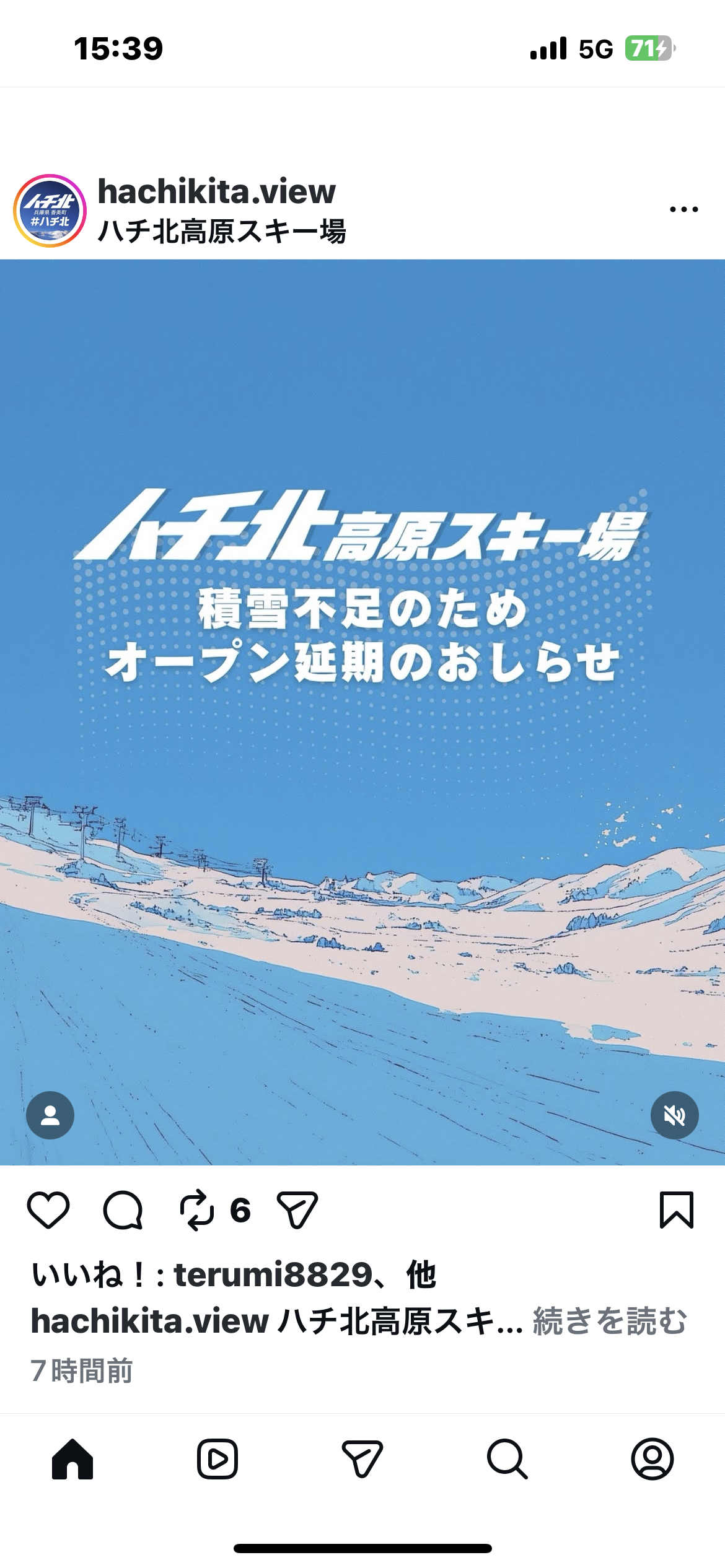Open the post's three-dot overflow menu
725x1568 pixels.
tap(683, 209)
